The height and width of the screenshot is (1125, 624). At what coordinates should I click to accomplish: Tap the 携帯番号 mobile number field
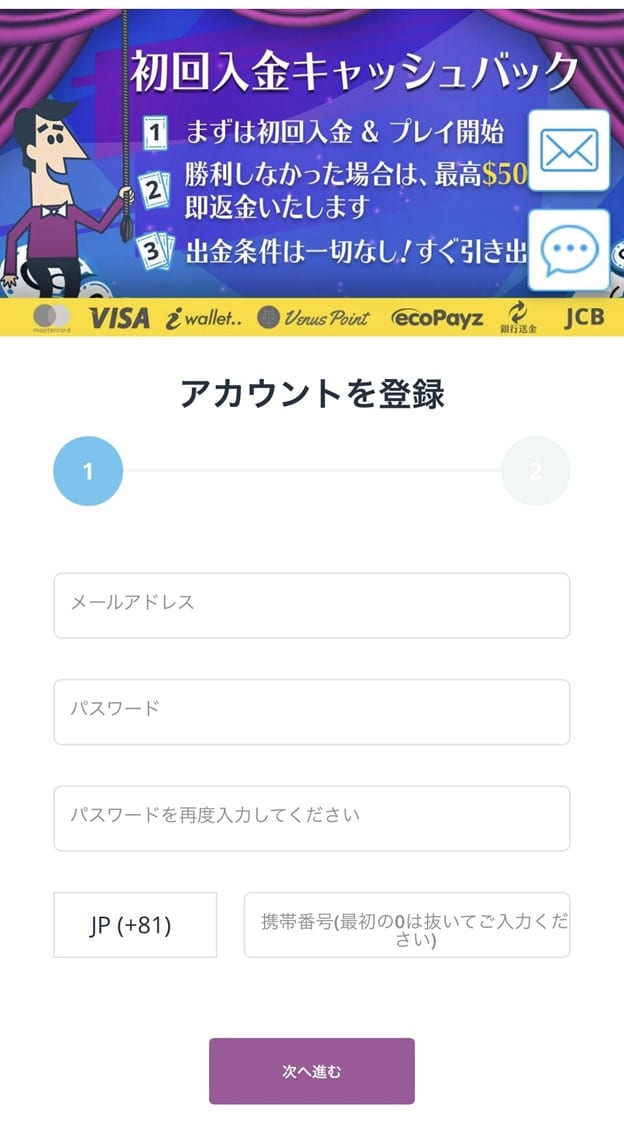tap(407, 925)
